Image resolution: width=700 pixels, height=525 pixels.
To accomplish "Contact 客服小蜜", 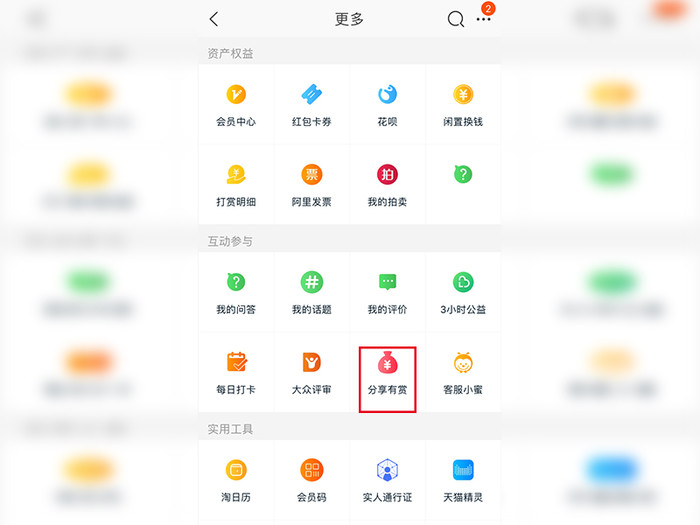I will coord(463,371).
